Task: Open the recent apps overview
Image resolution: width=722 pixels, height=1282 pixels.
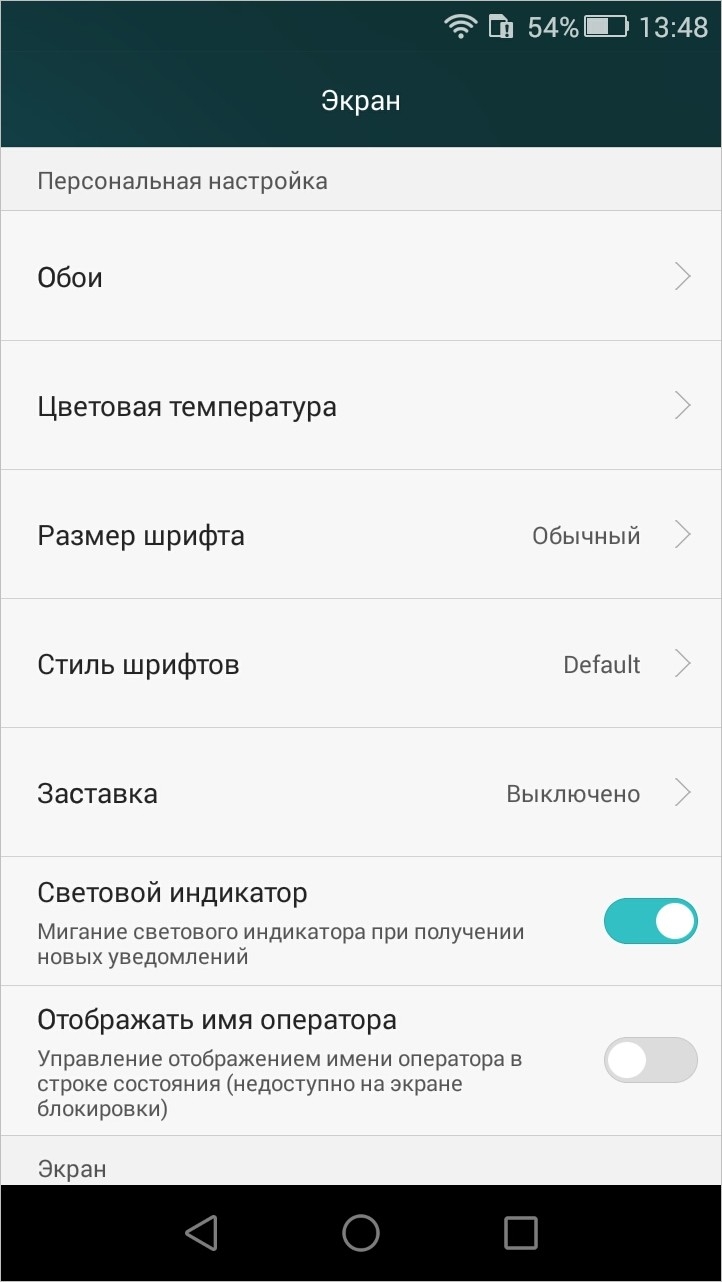Action: (521, 1233)
